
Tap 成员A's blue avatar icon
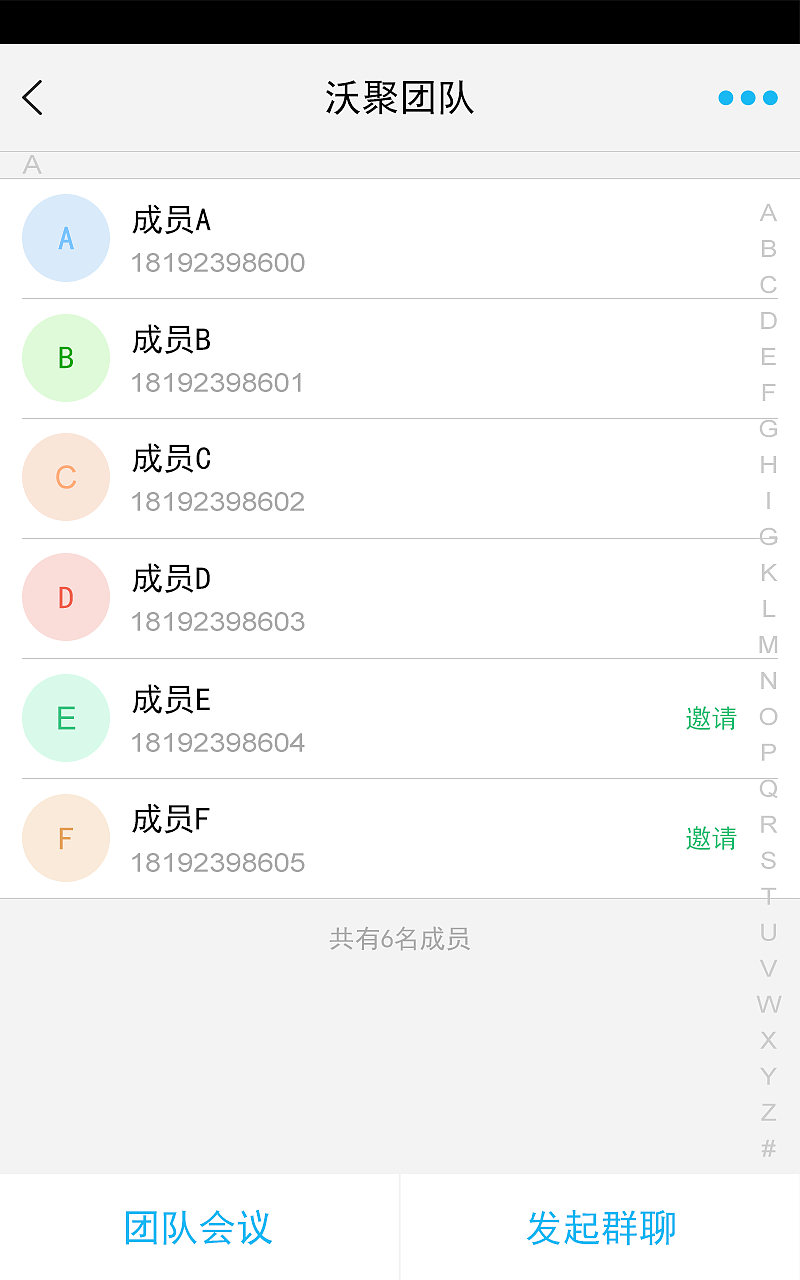66,238
